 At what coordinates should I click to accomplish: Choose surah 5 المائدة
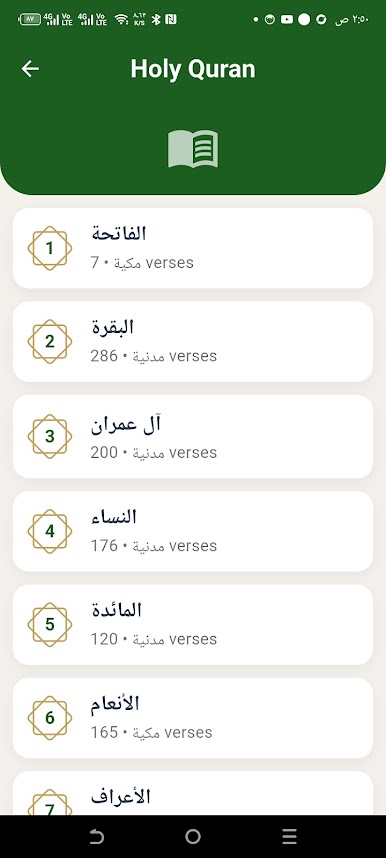[x=193, y=624]
